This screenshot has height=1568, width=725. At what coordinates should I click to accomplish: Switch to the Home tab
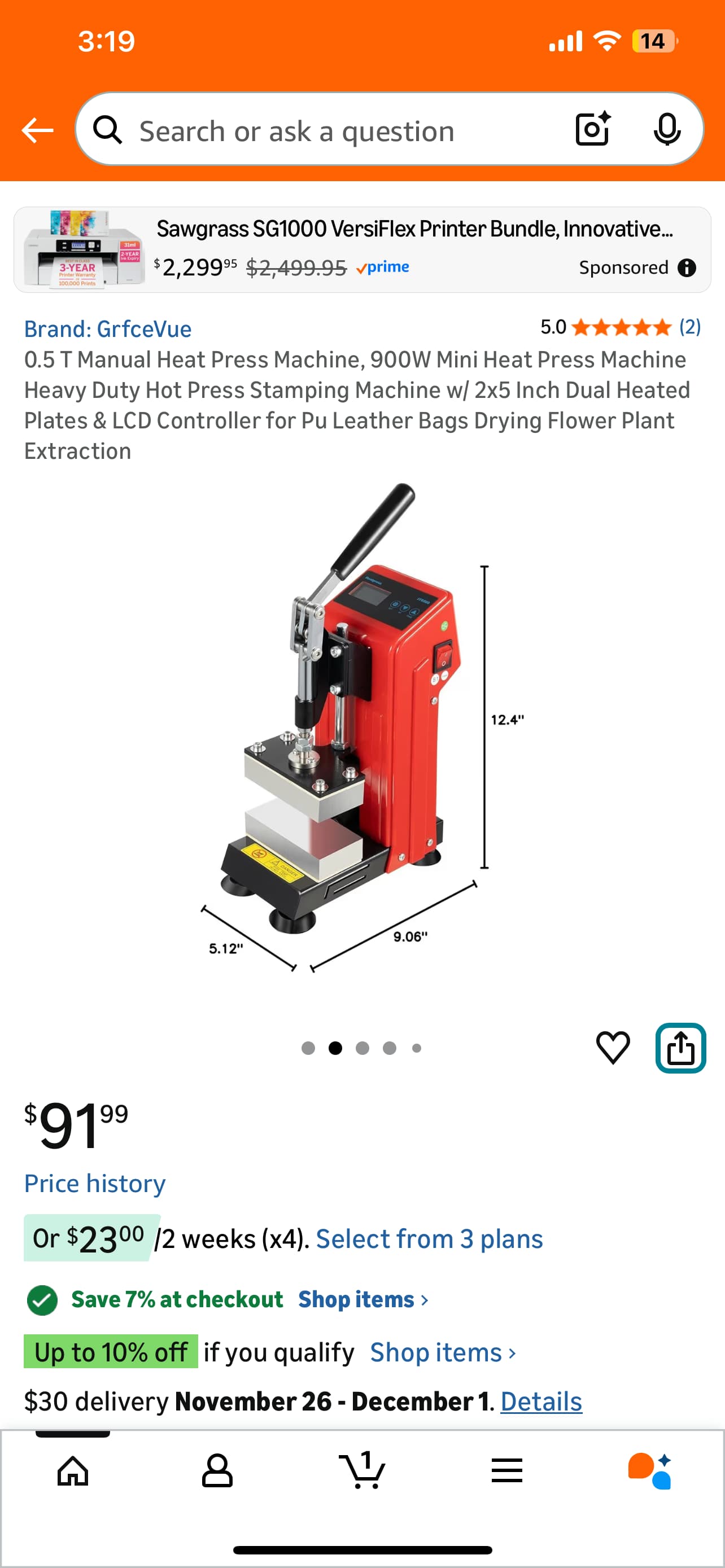72,1471
